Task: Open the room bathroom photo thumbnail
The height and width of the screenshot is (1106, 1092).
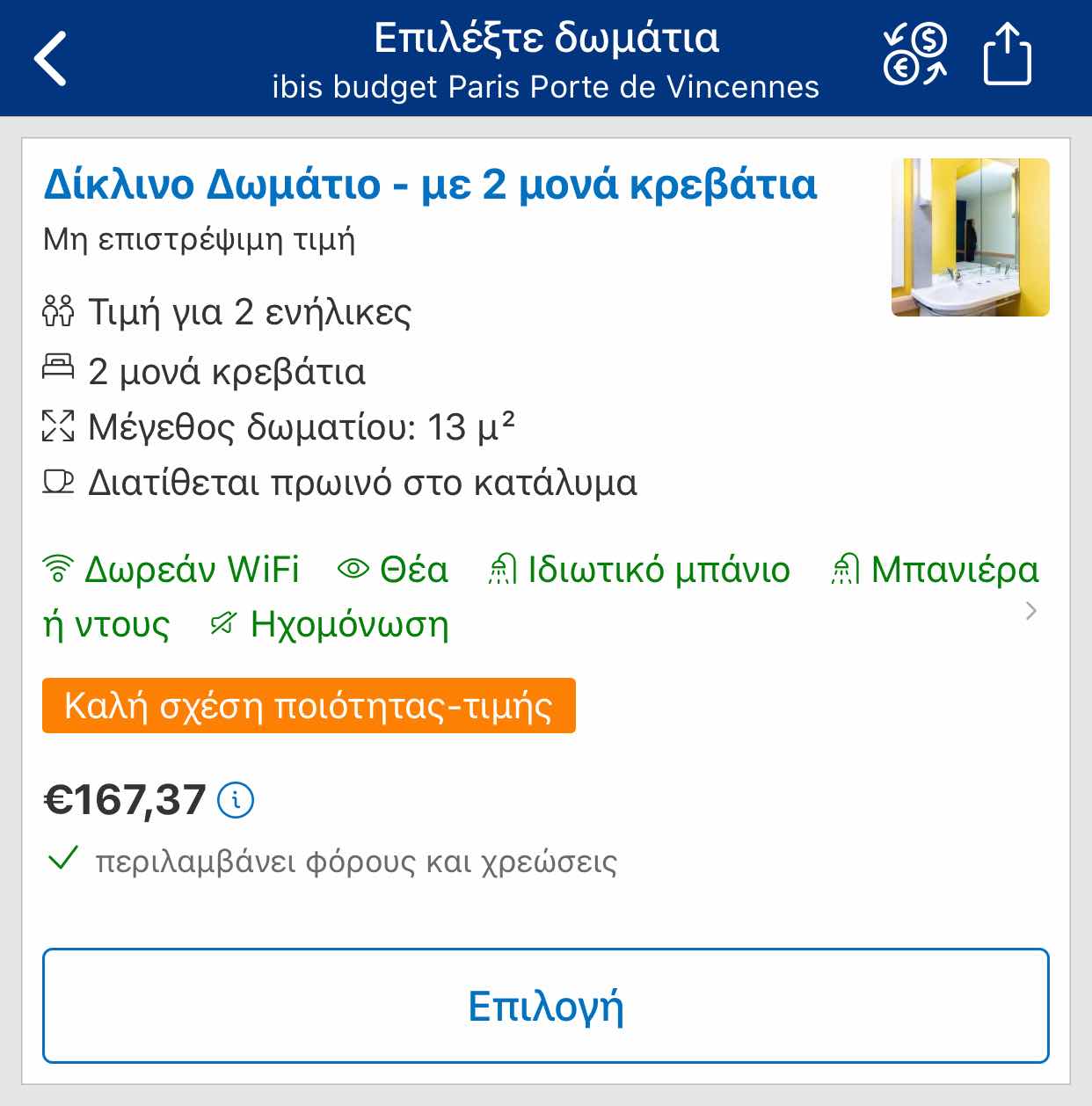Action: coord(970,237)
